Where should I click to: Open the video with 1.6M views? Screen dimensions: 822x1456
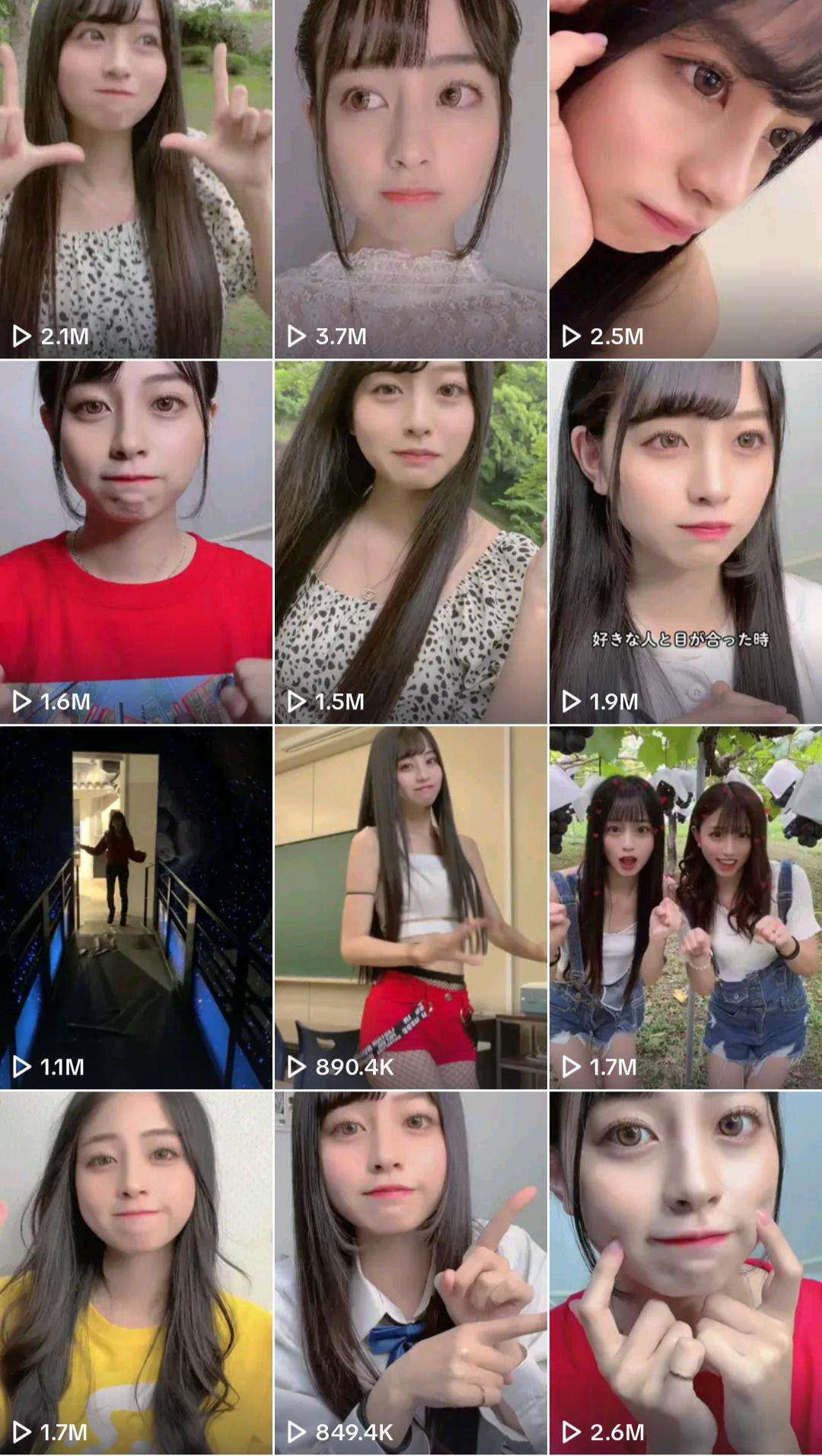click(x=135, y=542)
